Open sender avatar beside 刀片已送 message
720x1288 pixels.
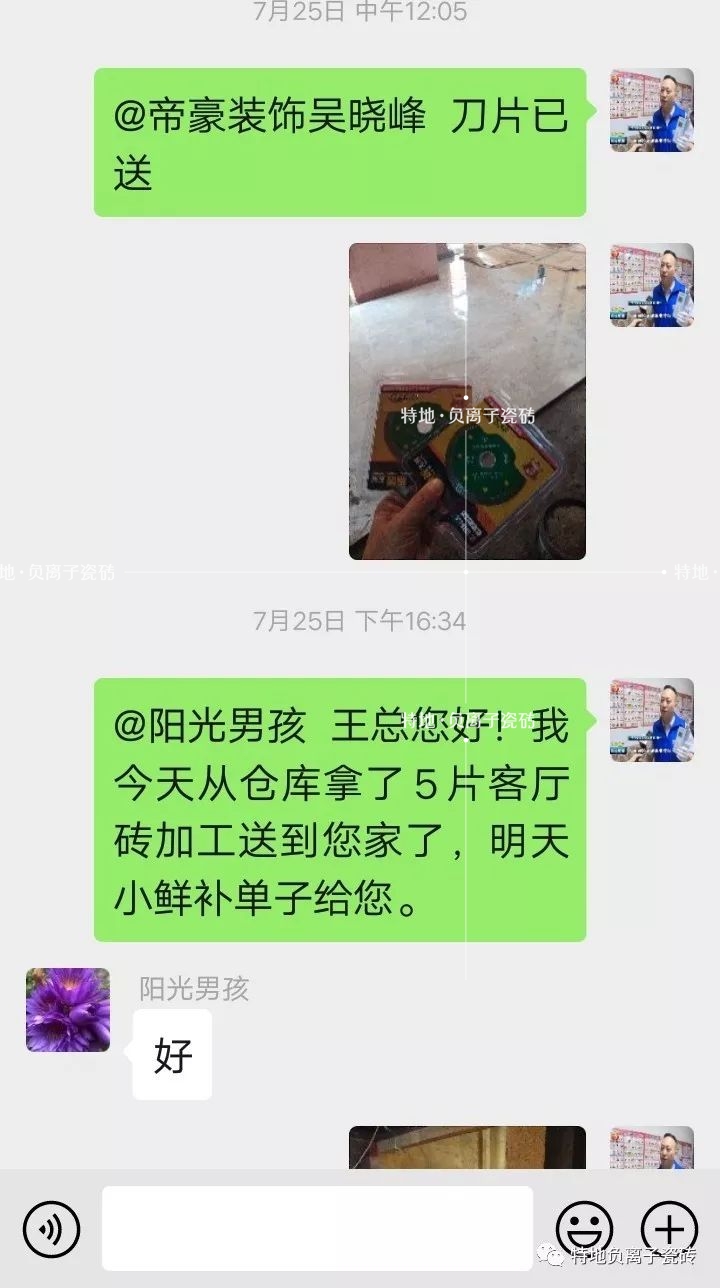(652, 110)
